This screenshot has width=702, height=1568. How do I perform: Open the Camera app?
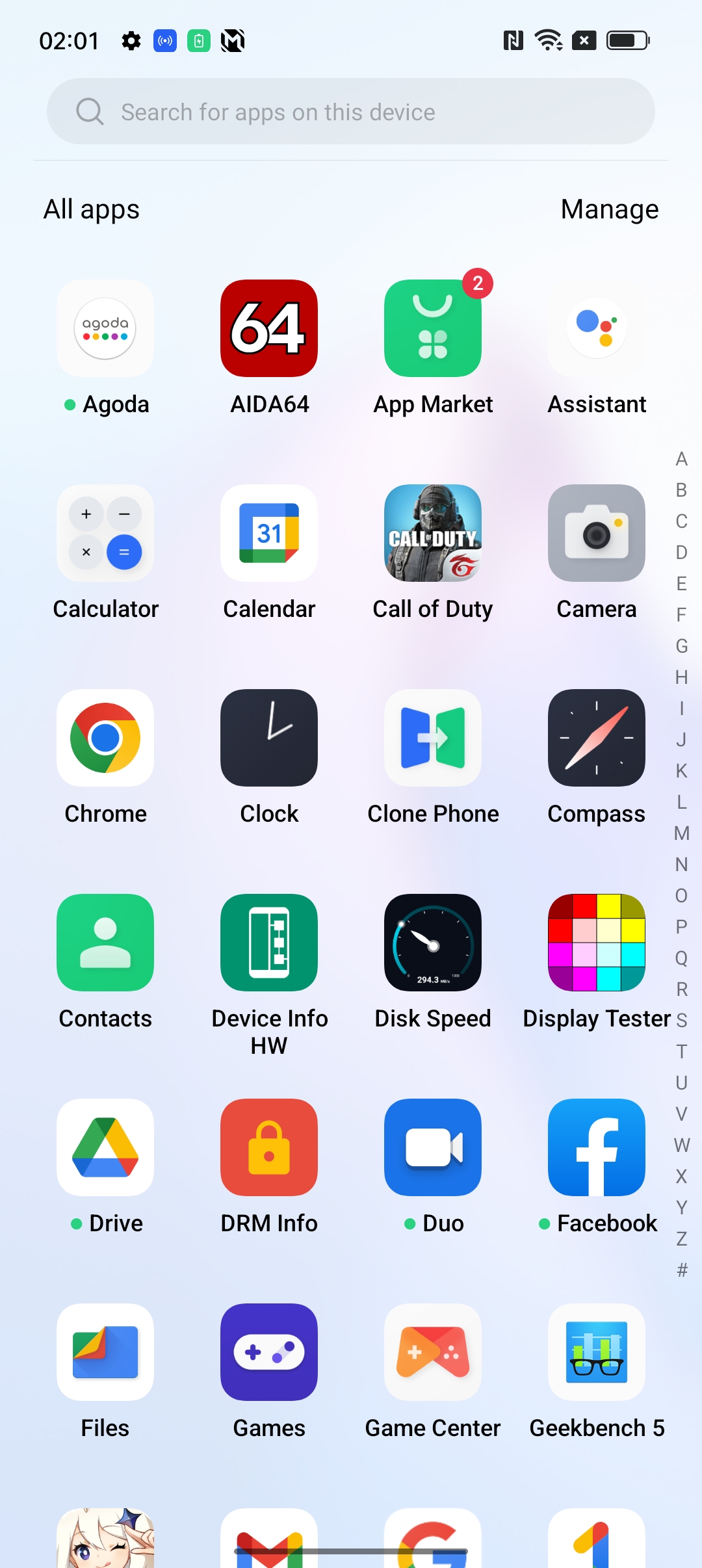pos(597,534)
